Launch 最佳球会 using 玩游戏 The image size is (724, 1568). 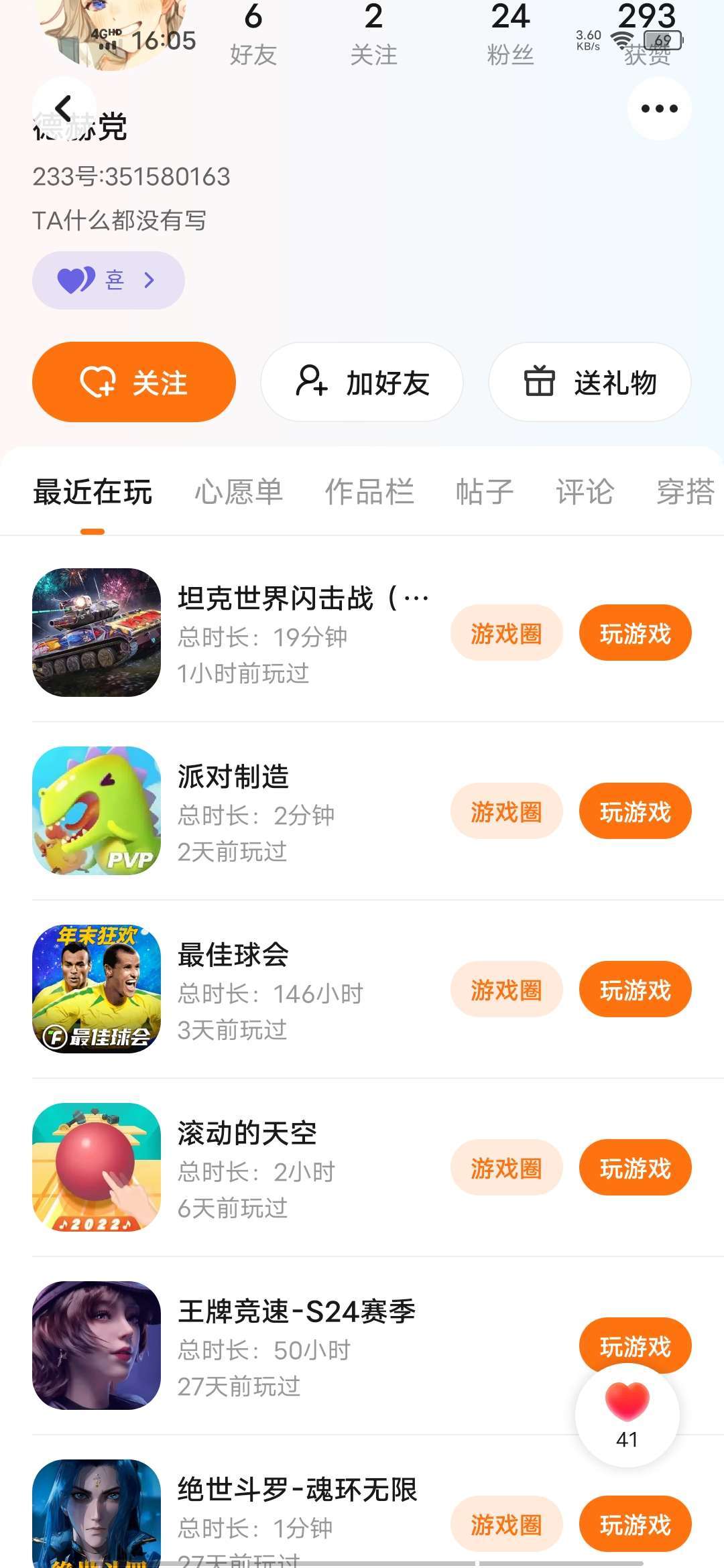[x=635, y=990]
